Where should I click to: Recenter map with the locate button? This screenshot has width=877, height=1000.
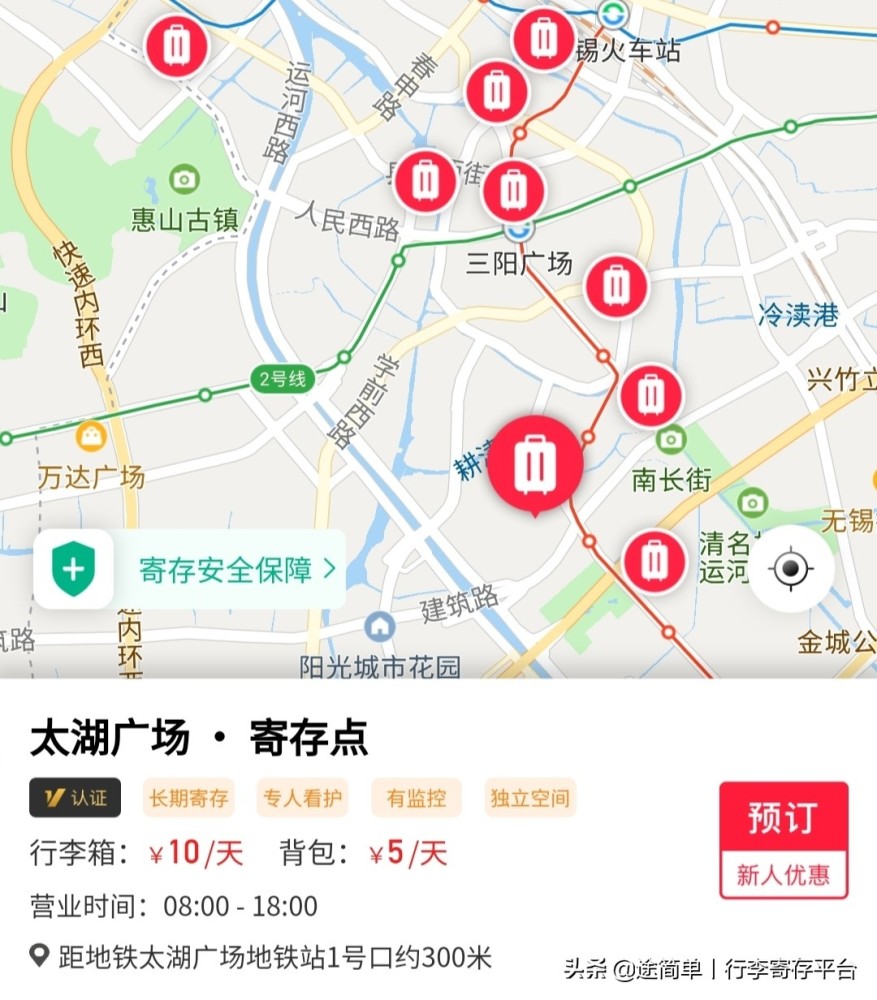click(791, 569)
